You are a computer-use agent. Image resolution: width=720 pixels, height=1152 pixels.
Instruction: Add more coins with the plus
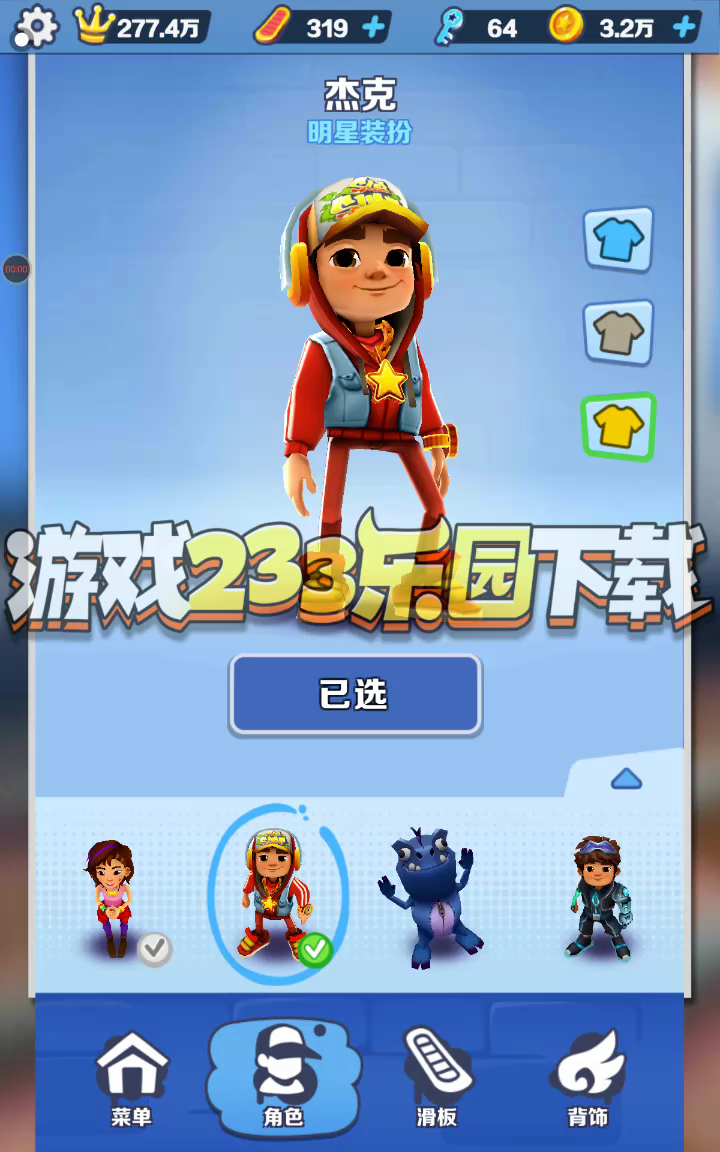(x=685, y=27)
